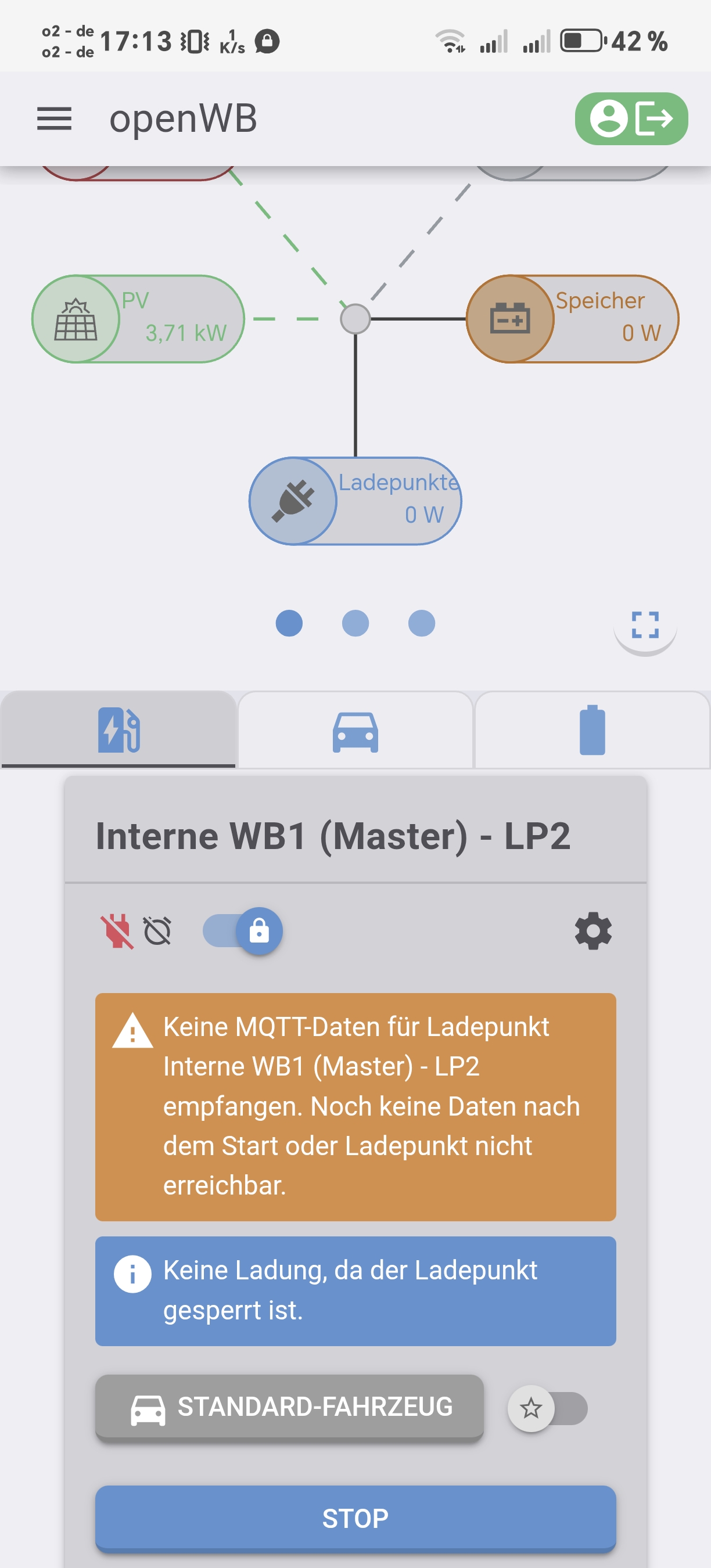Viewport: 711px width, 1568px height.
Task: Toggle the charge point lock switch
Action: pos(243,931)
